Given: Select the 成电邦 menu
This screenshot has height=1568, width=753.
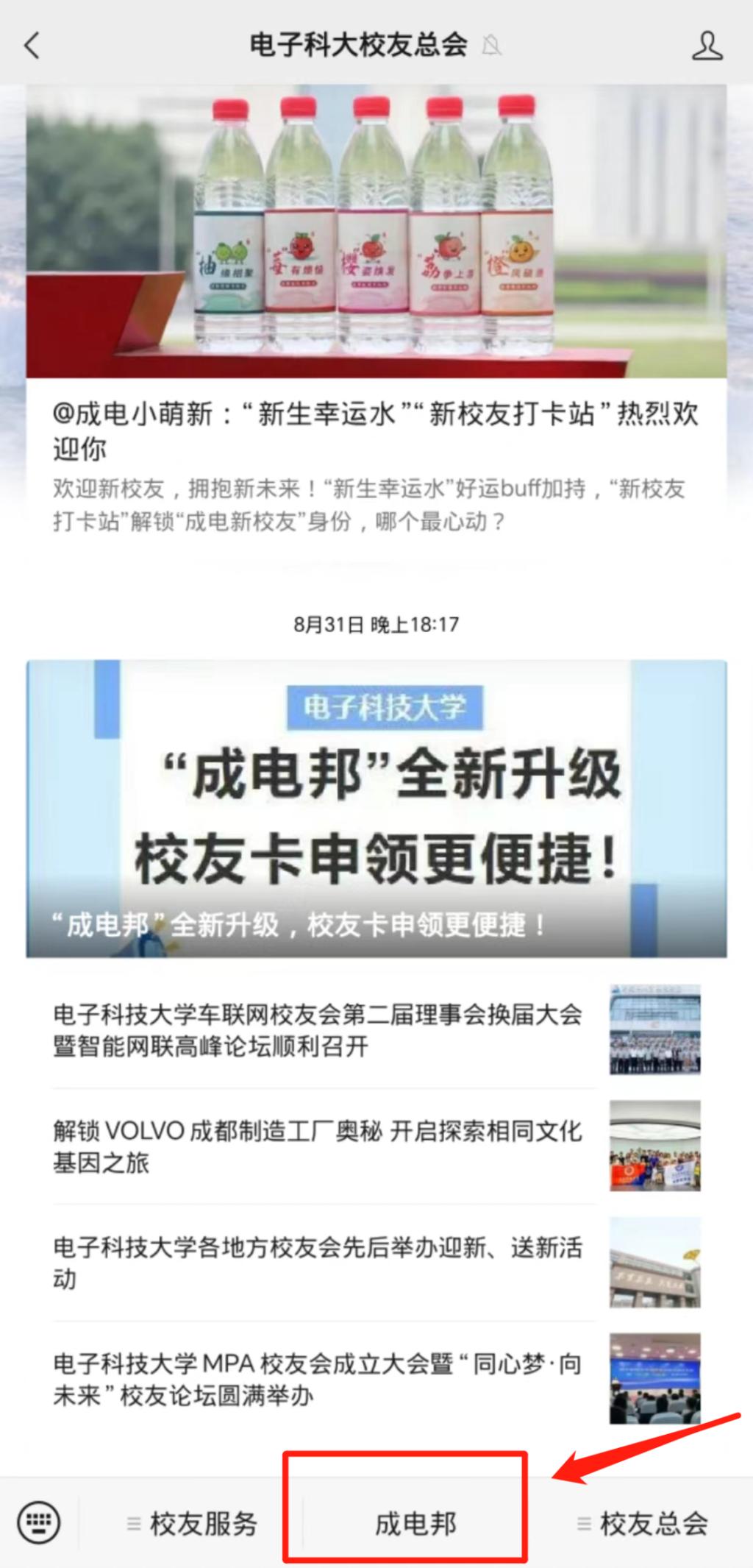Looking at the screenshot, I should [x=415, y=1524].
